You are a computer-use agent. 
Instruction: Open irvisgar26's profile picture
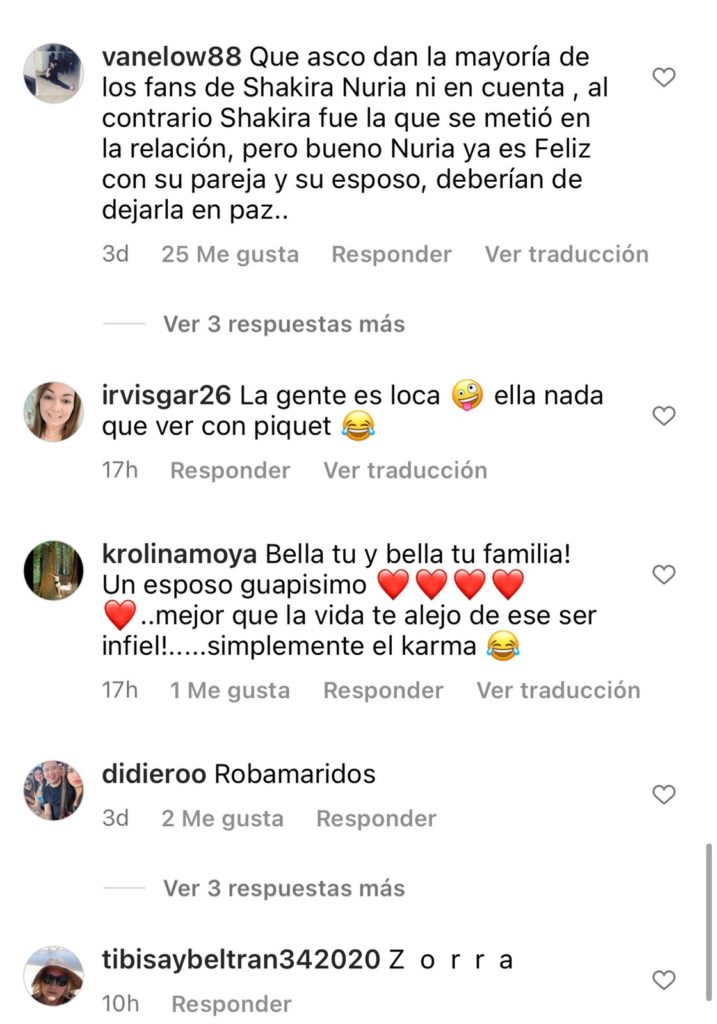point(53,411)
